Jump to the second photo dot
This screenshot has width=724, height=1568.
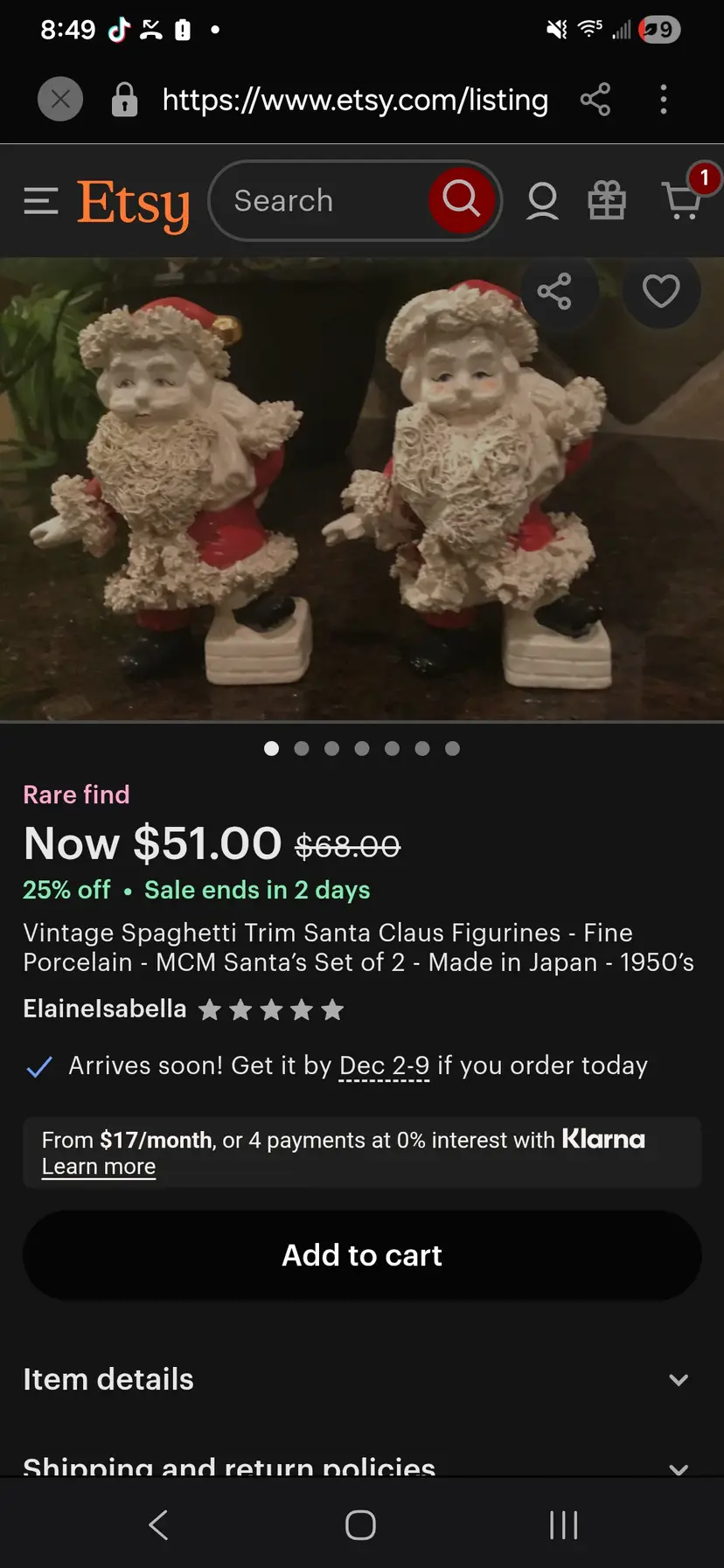point(302,748)
